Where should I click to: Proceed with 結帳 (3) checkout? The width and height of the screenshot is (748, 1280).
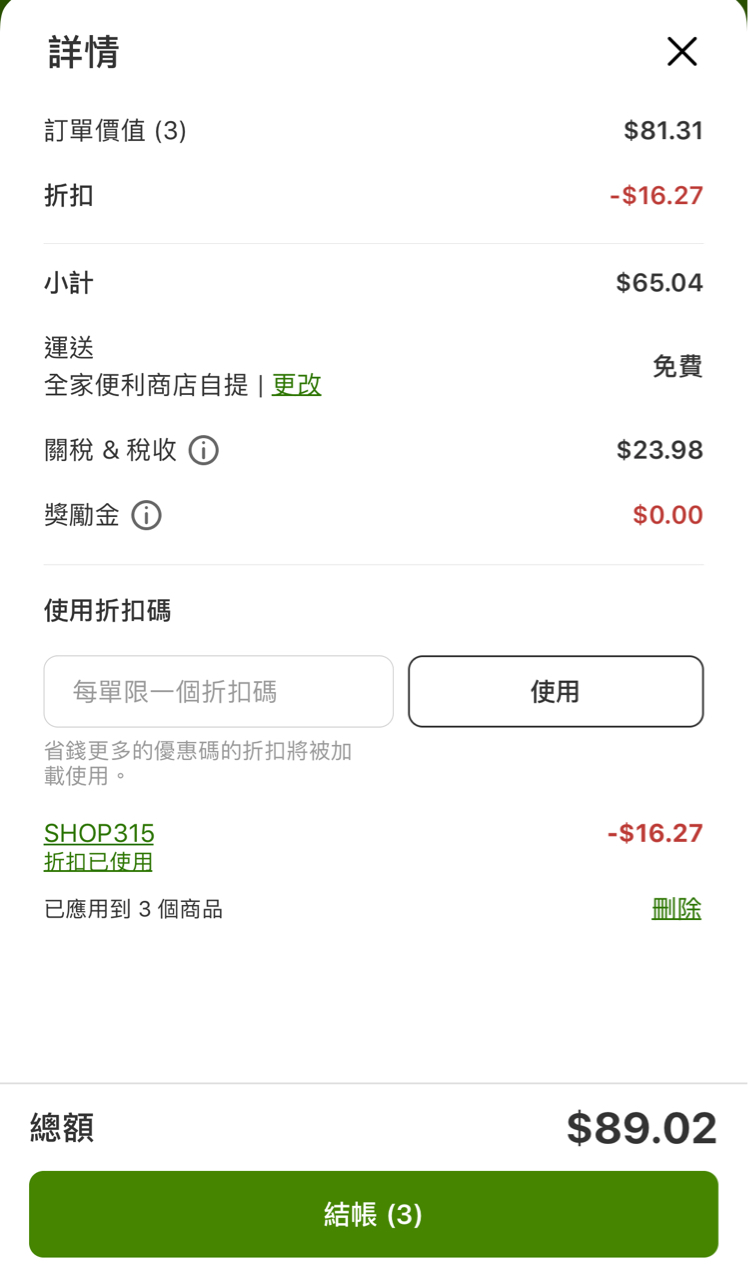coord(373,1214)
